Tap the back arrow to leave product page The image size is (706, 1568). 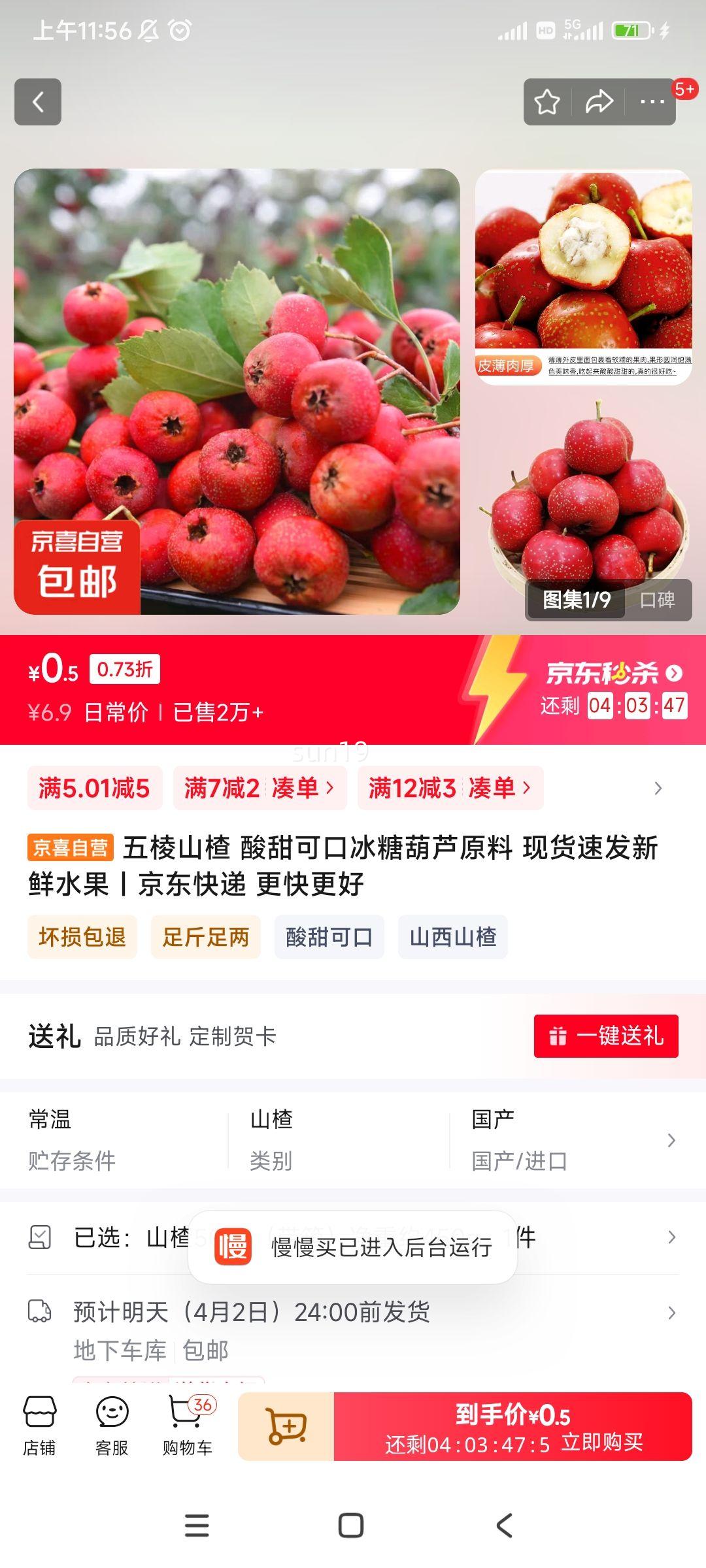[x=39, y=101]
